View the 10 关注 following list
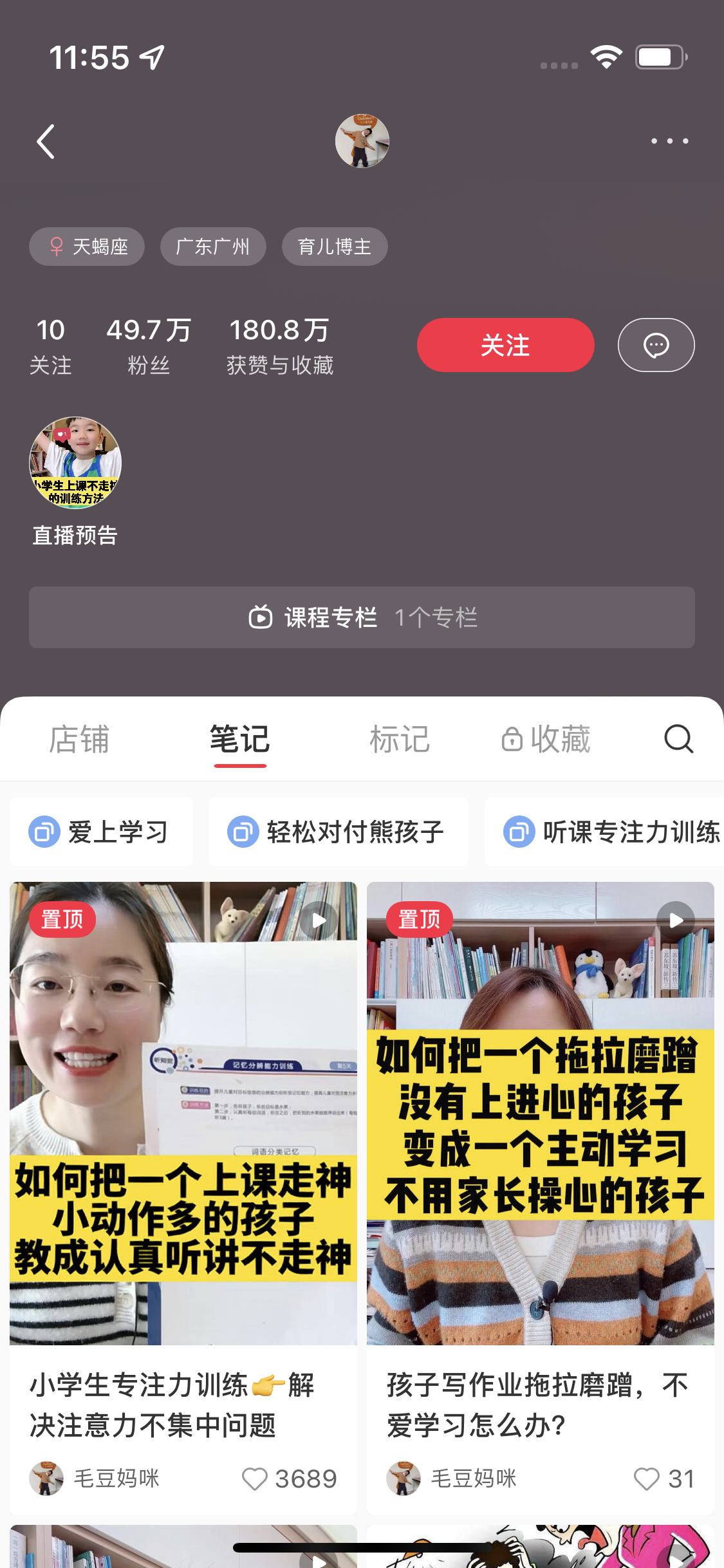 [50, 346]
